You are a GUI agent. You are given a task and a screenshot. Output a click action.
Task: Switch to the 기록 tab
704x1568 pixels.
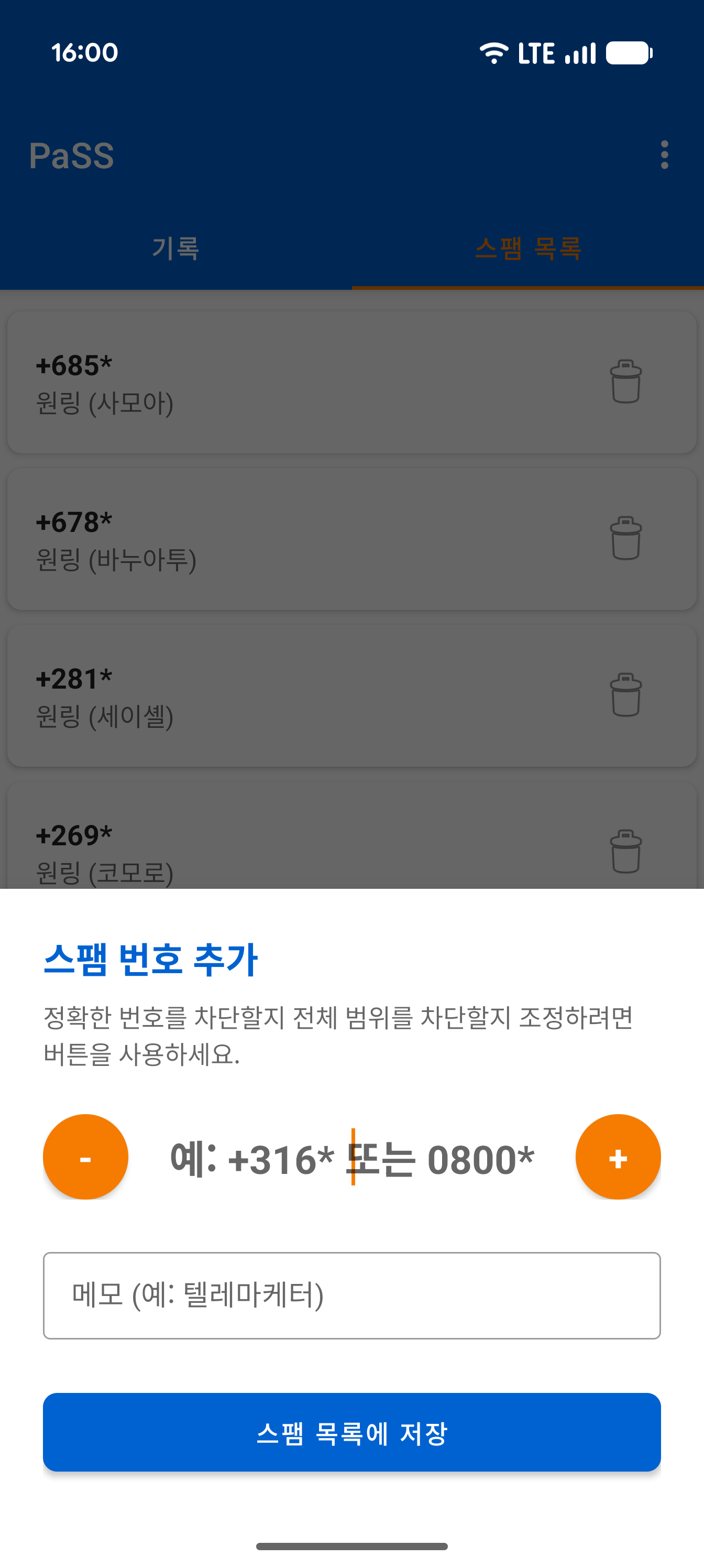click(177, 248)
